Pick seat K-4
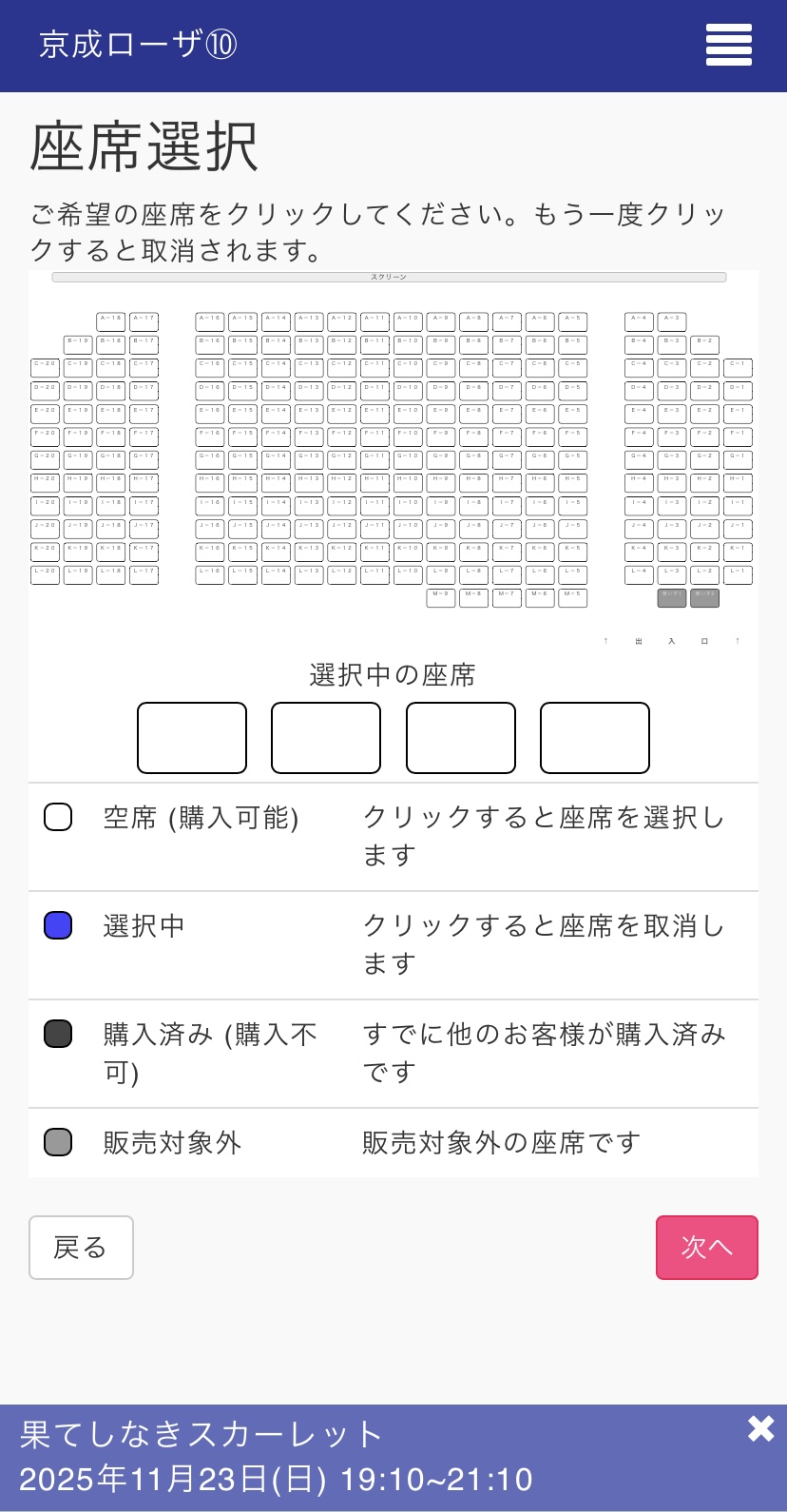Screen dimensions: 787x1512 [639, 552]
